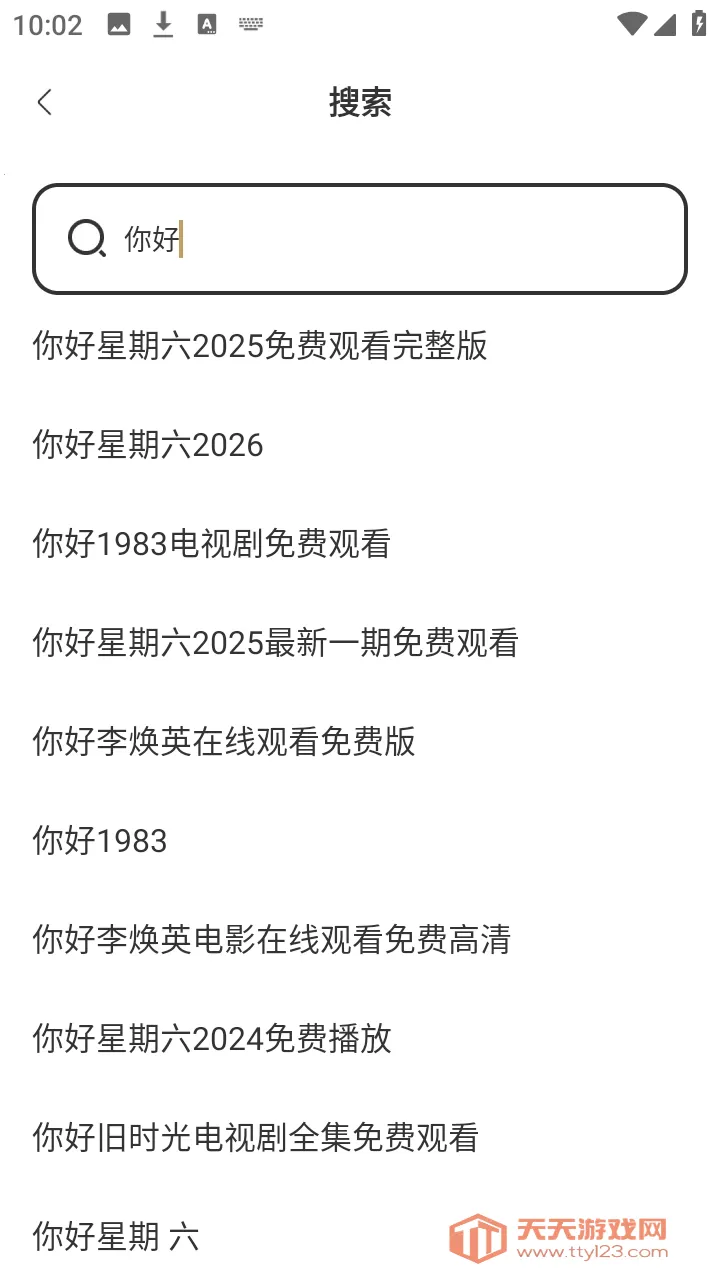Tap the search magnifier icon in search bar
The image size is (720, 1280).
tap(88, 239)
